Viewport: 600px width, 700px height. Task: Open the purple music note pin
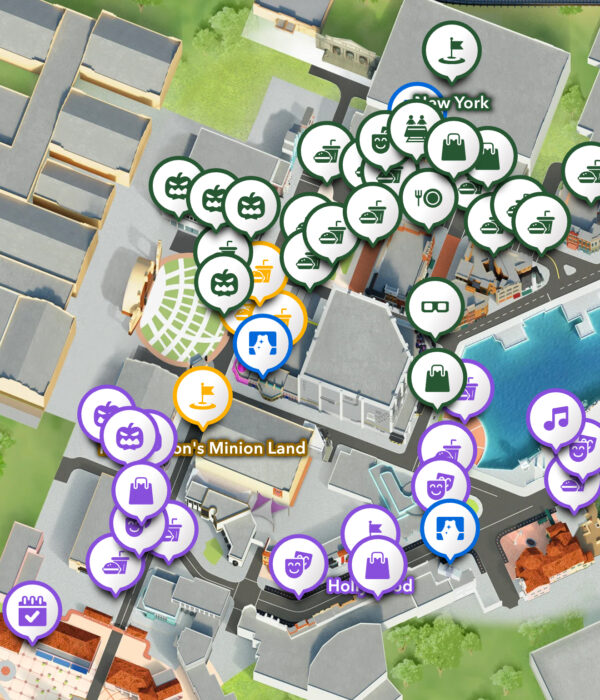(x=554, y=418)
